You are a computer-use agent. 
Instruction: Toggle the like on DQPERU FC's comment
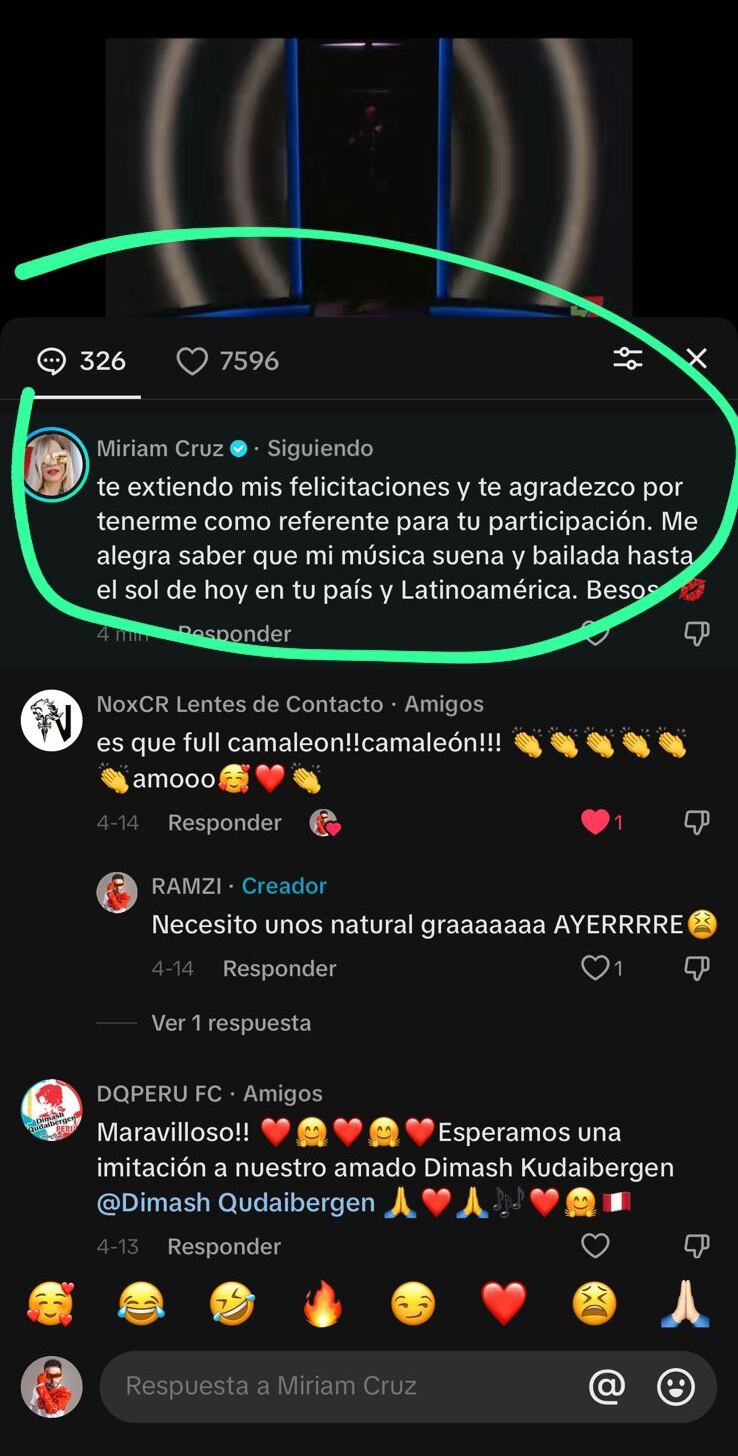coord(595,1245)
